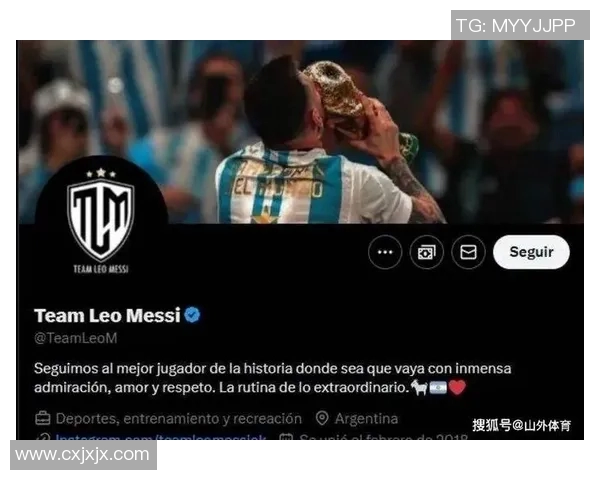This screenshot has width=600, height=480.
Task: Open the icon button next to the message envelope
Action: click(427, 252)
